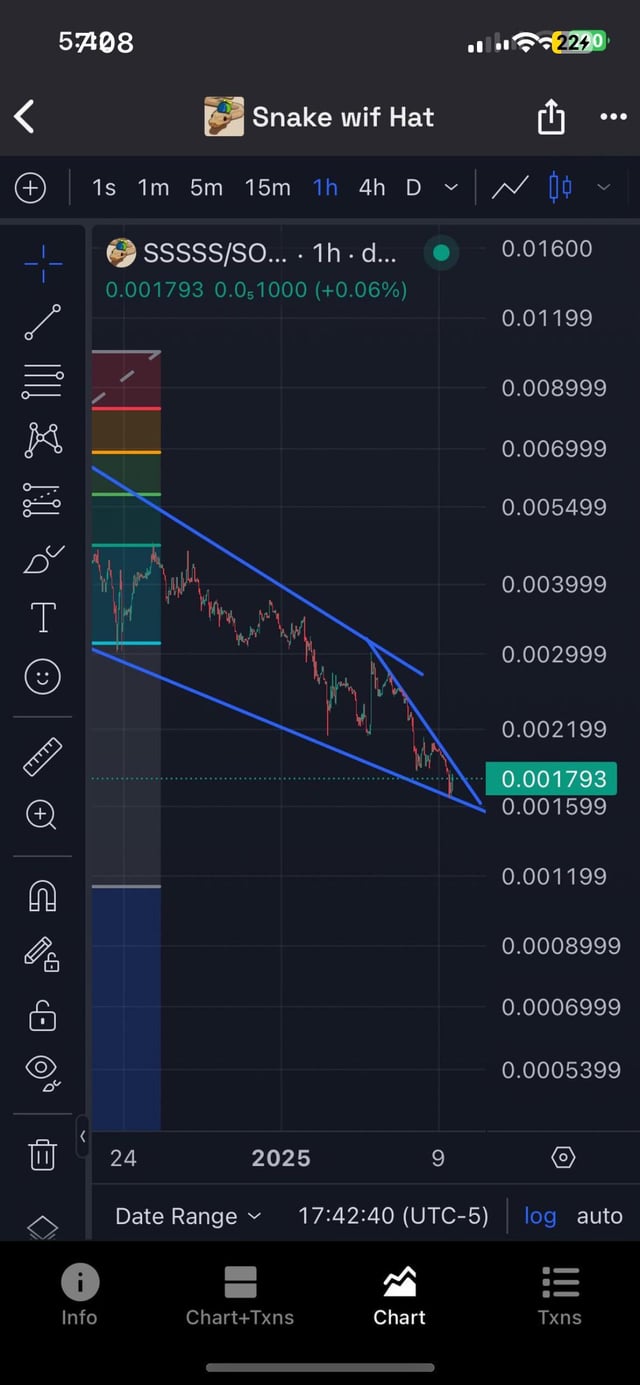Viewport: 640px width, 1385px height.
Task: Pick the trend line drawing tool
Action: (42, 323)
